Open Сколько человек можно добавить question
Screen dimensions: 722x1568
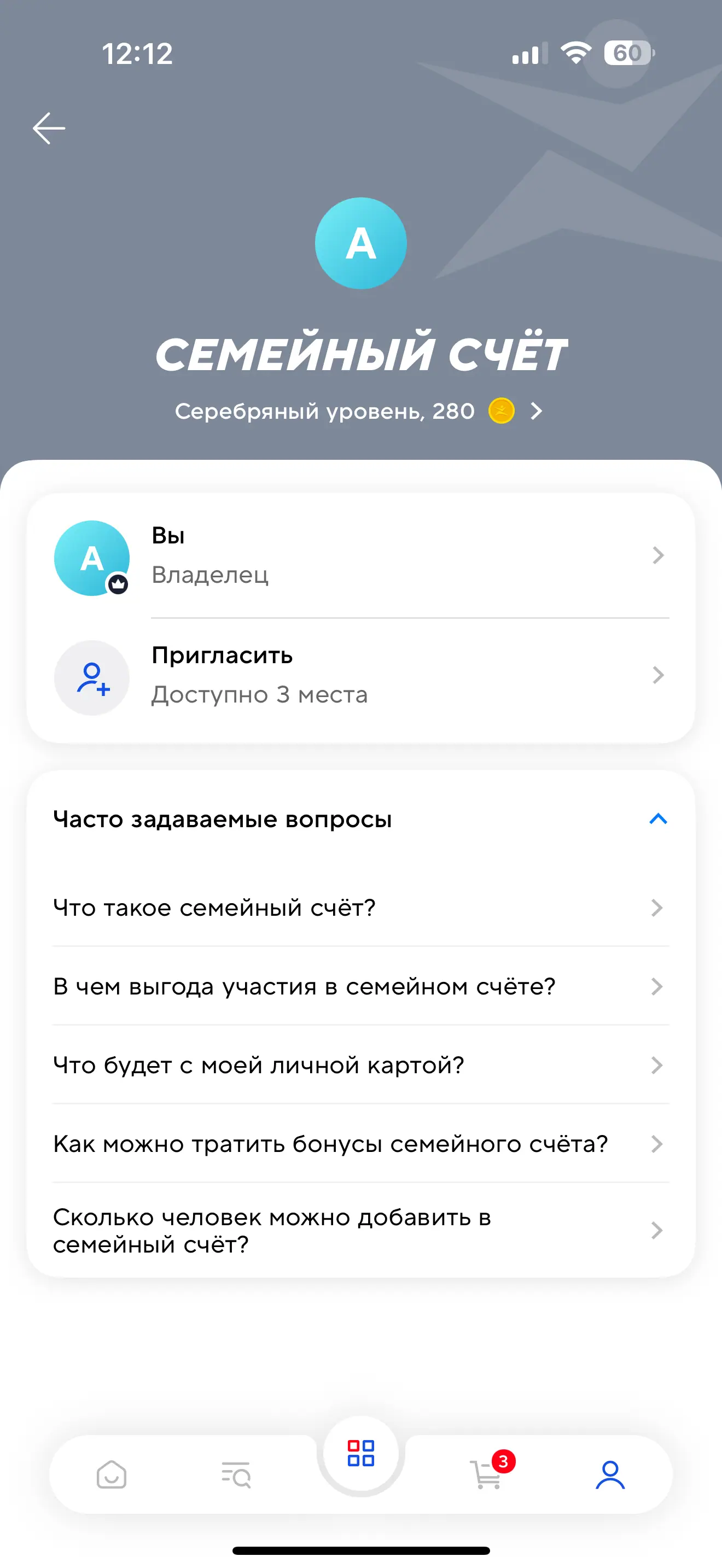tap(360, 1230)
